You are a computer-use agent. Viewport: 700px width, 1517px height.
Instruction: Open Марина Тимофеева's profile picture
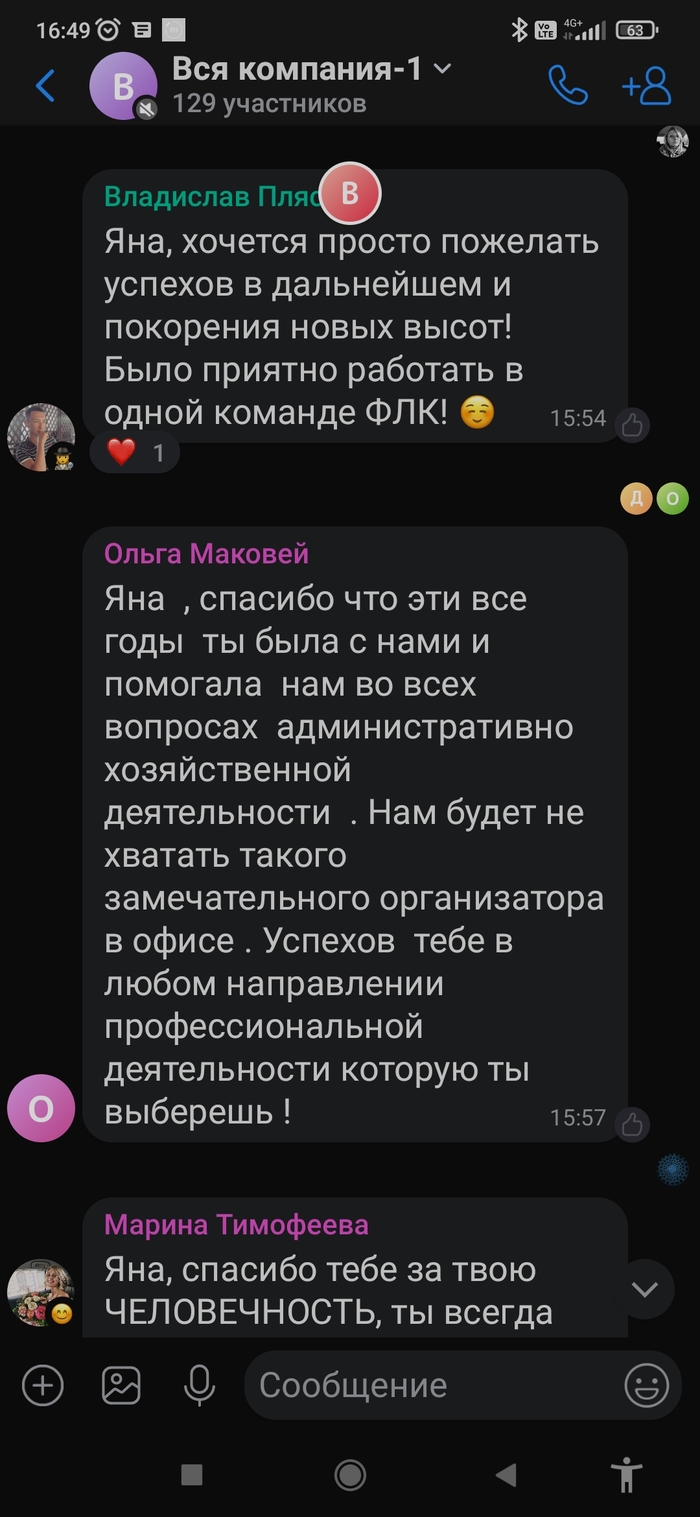click(41, 1292)
